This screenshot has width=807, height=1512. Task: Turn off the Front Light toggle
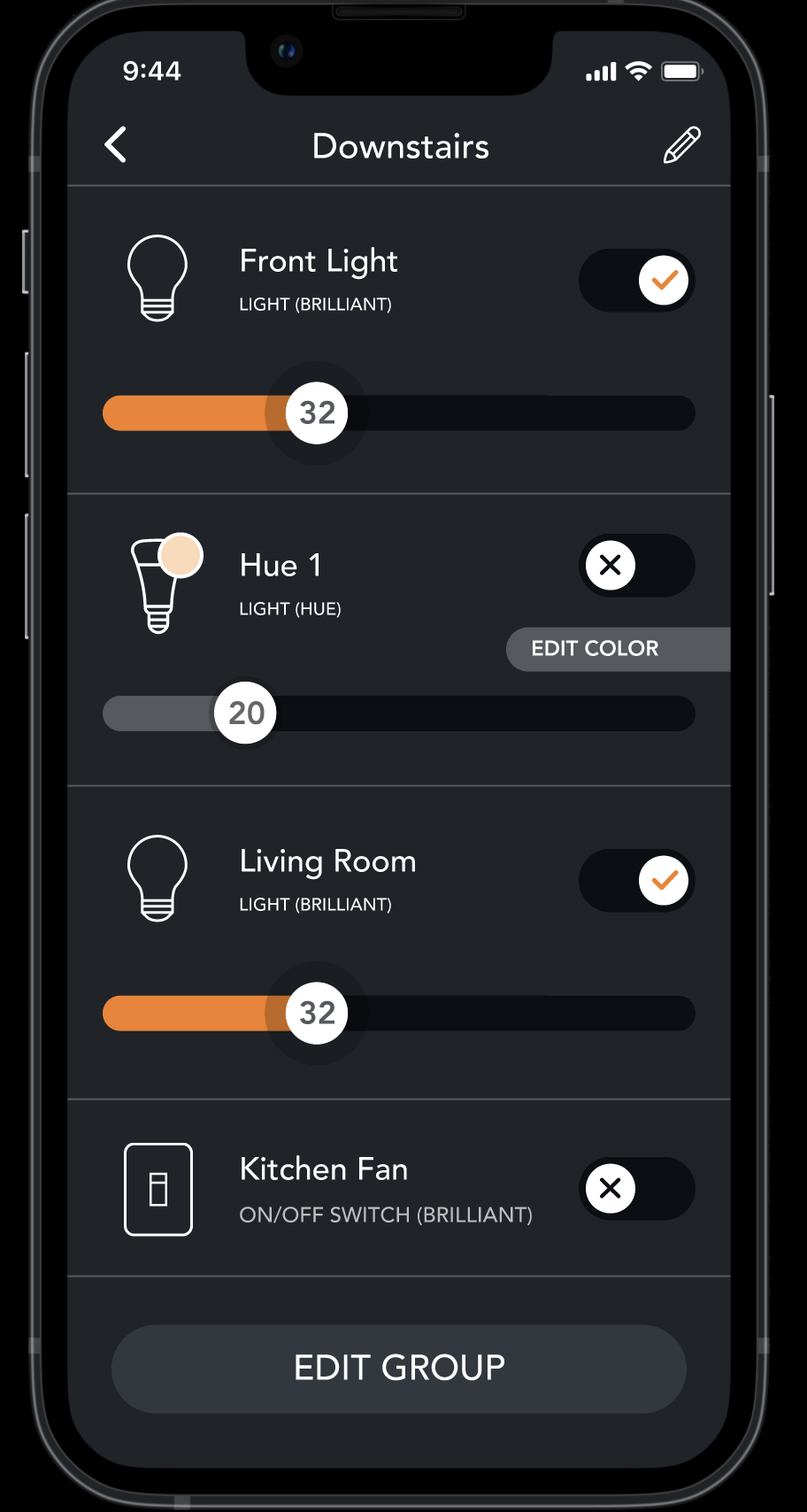[x=637, y=281]
